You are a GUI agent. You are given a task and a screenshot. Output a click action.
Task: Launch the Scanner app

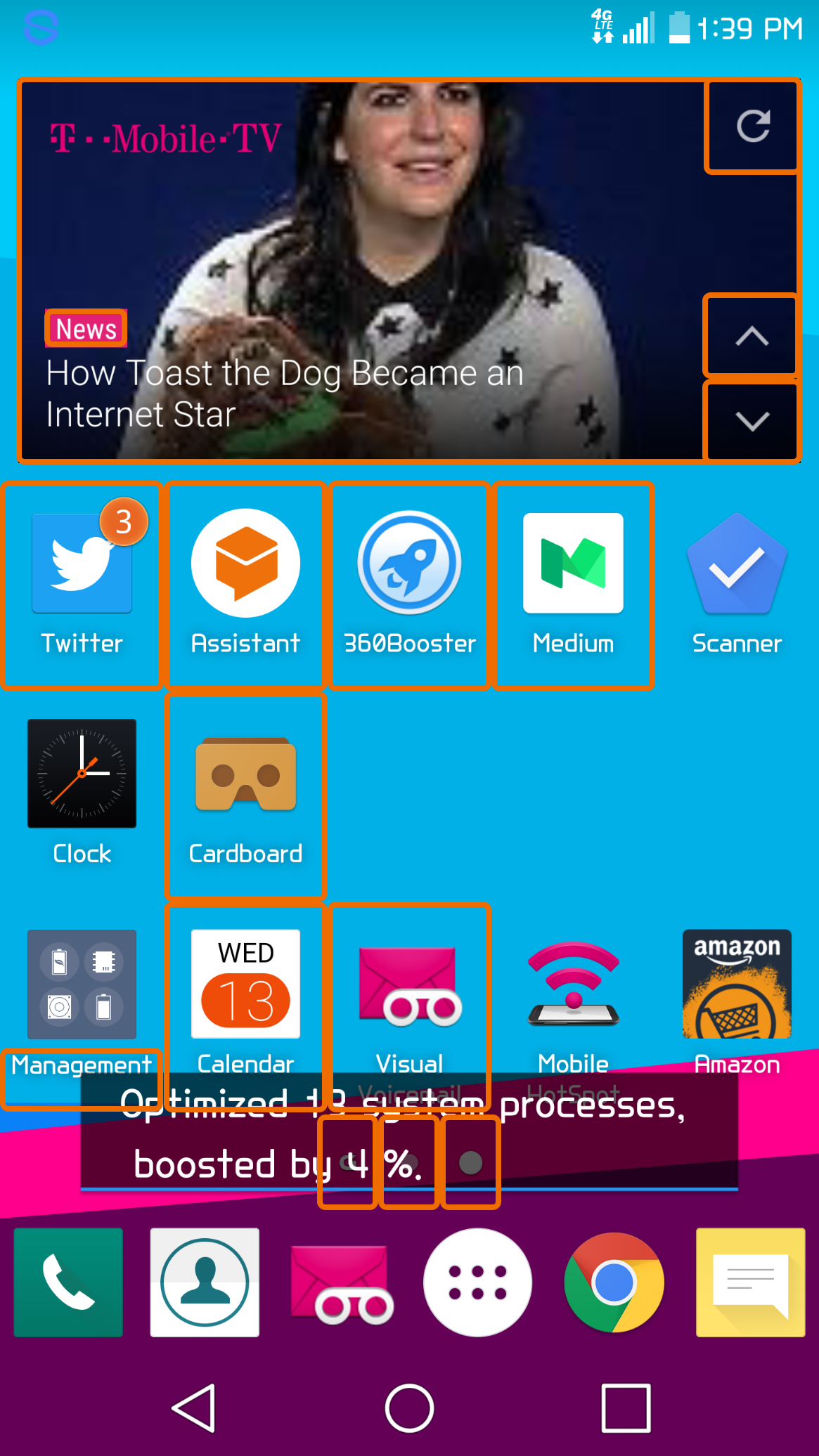click(x=737, y=564)
